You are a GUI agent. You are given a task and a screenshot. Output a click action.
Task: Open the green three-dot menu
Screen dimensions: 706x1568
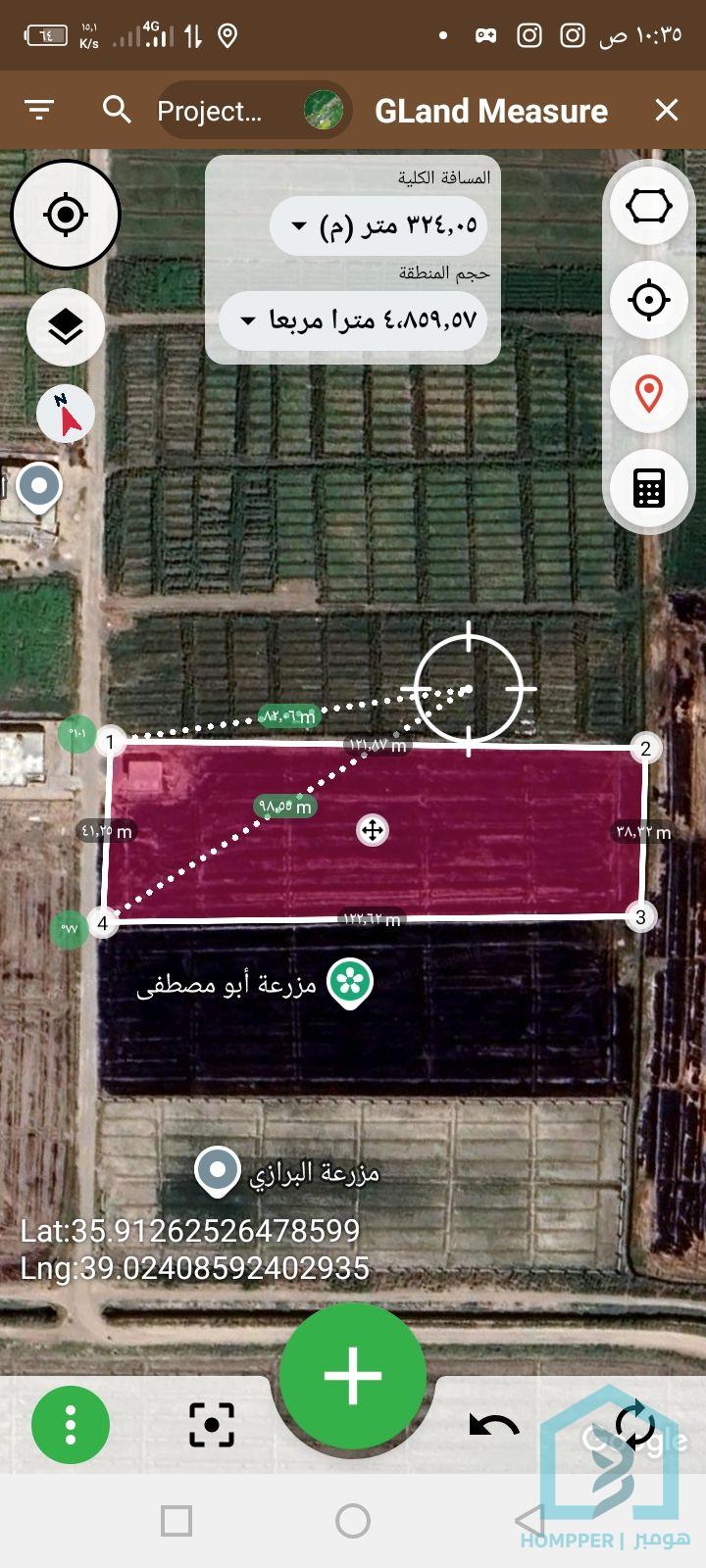(70, 1425)
